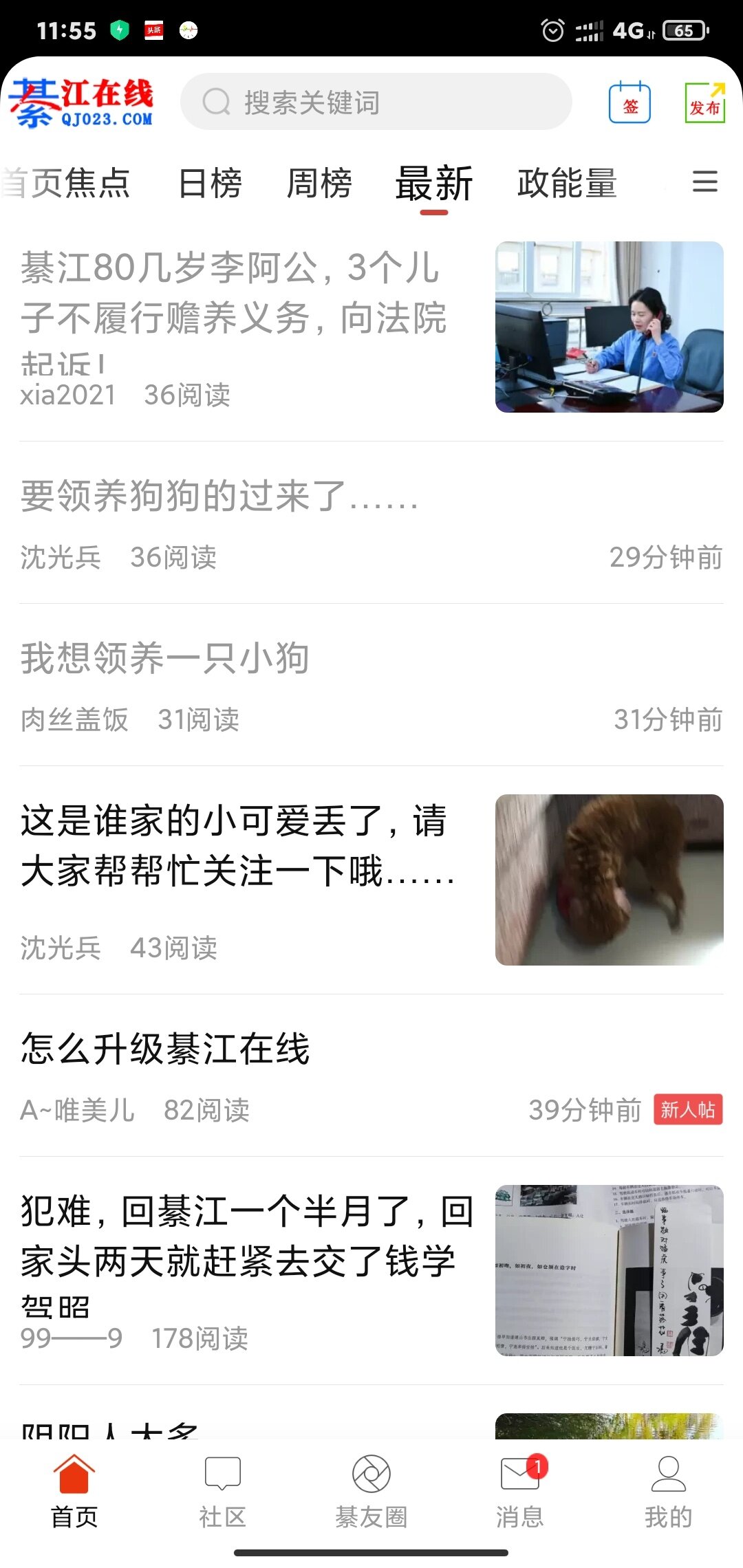Image resolution: width=743 pixels, height=1568 pixels.
Task: Select the 政能量 tab
Action: coord(567,183)
